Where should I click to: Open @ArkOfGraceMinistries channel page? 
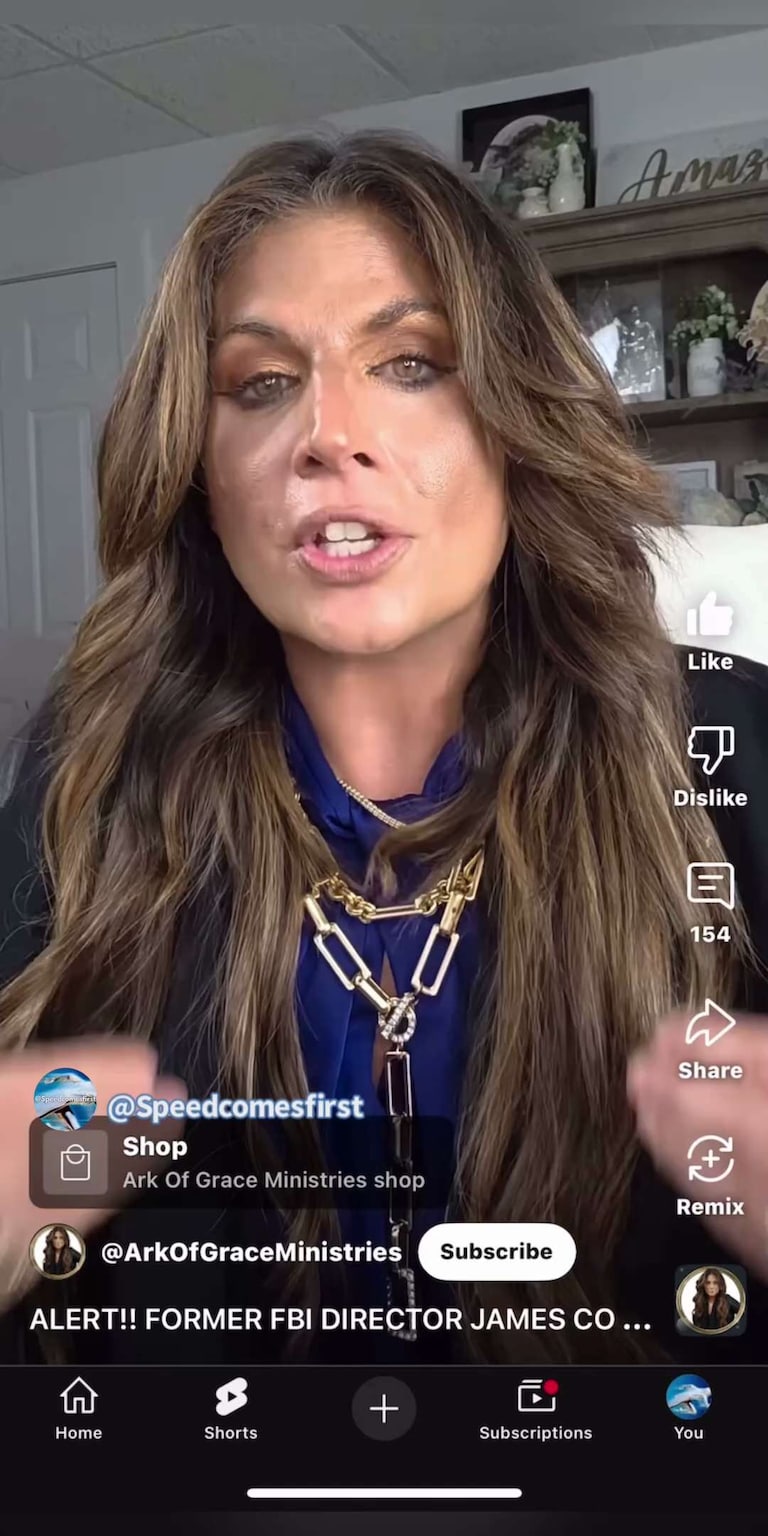point(250,1252)
